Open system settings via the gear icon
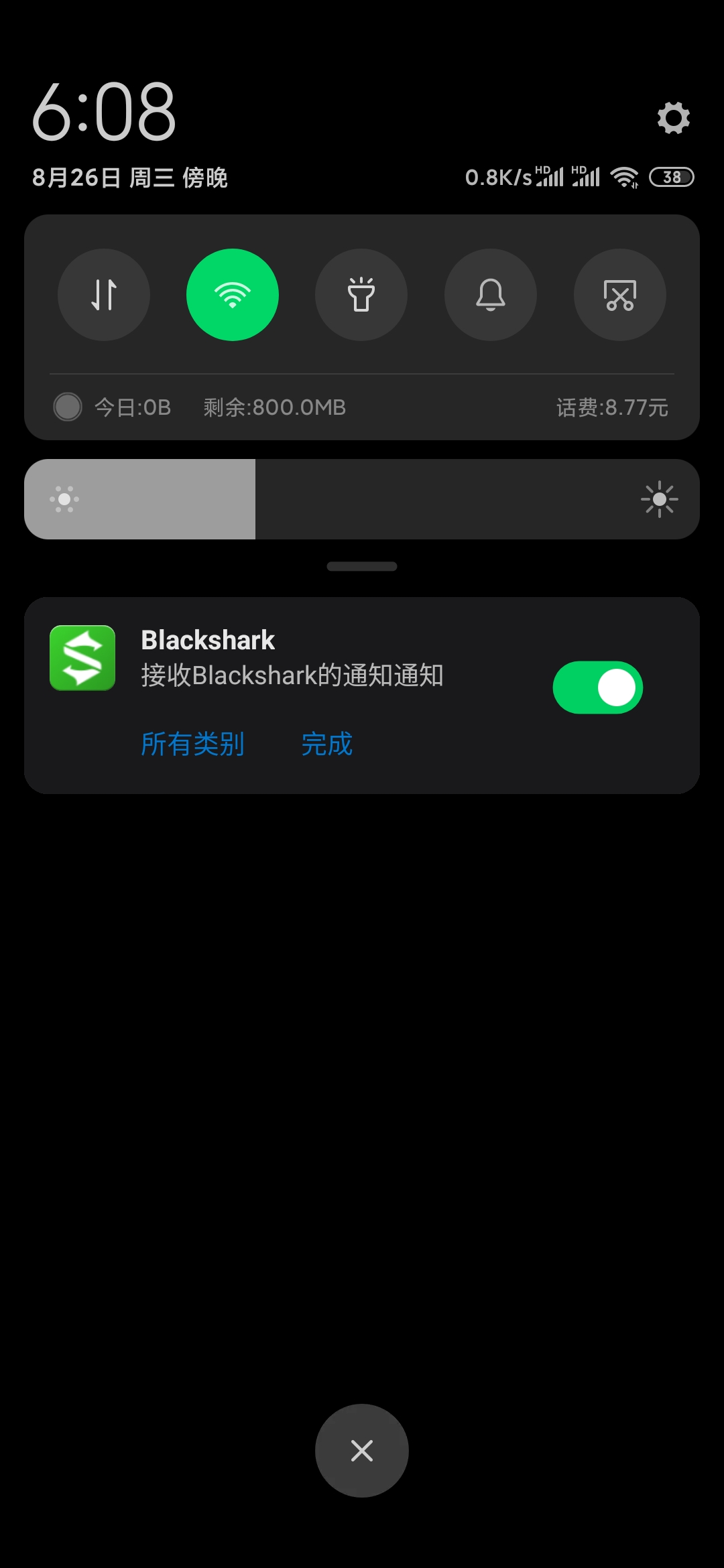This screenshot has width=724, height=1568. [x=673, y=118]
